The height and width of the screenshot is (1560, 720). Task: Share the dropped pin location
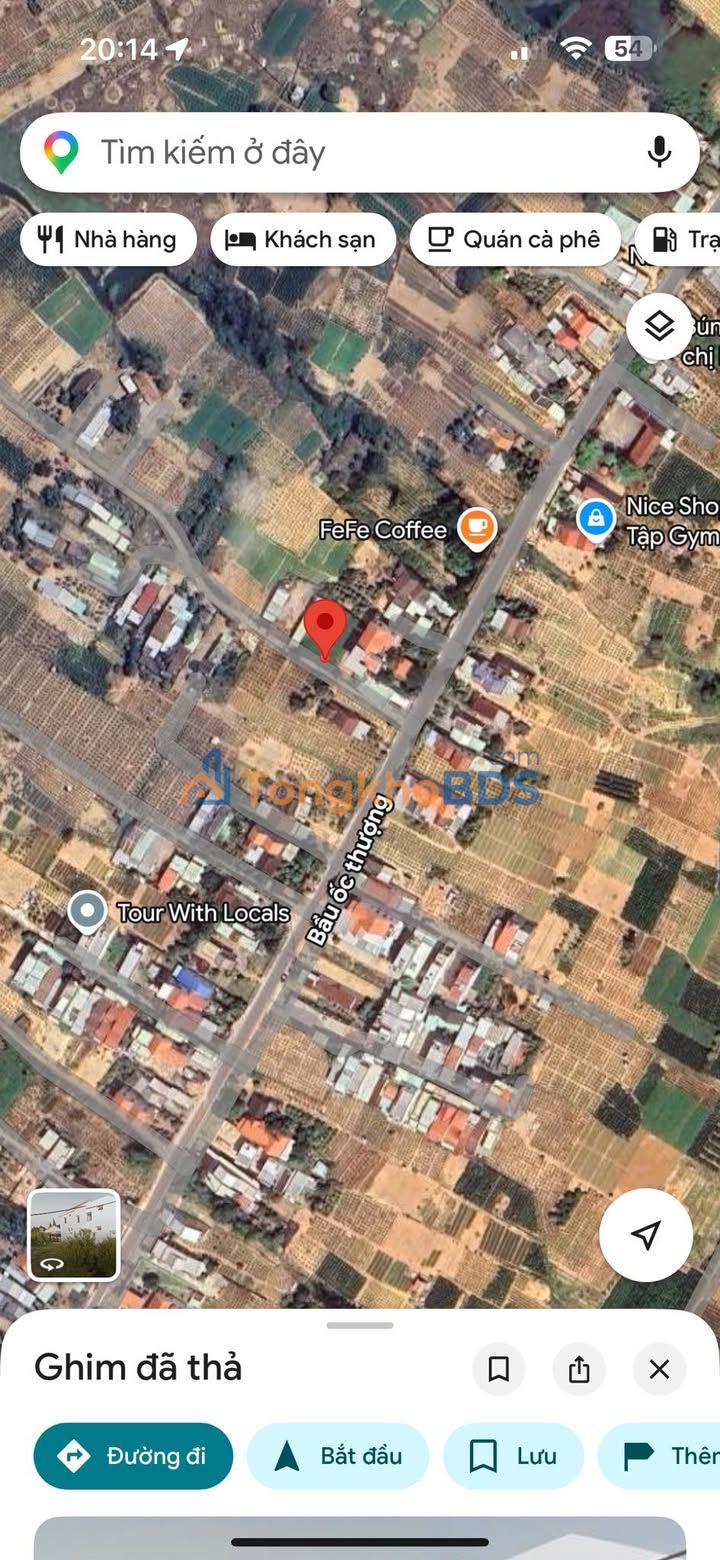pos(579,1369)
